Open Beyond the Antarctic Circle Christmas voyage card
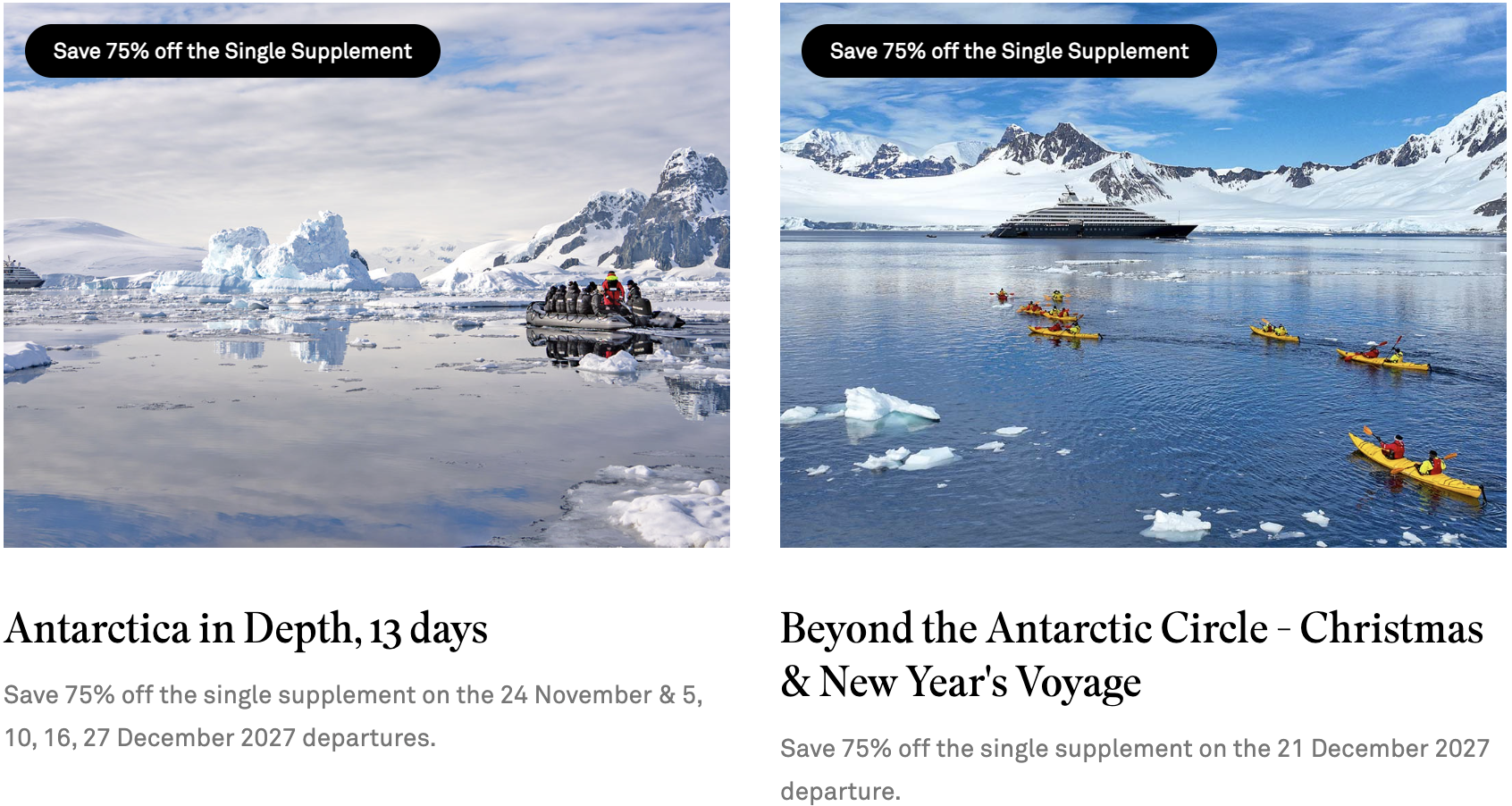Screen dimensions: 1512x806 click(1131, 654)
